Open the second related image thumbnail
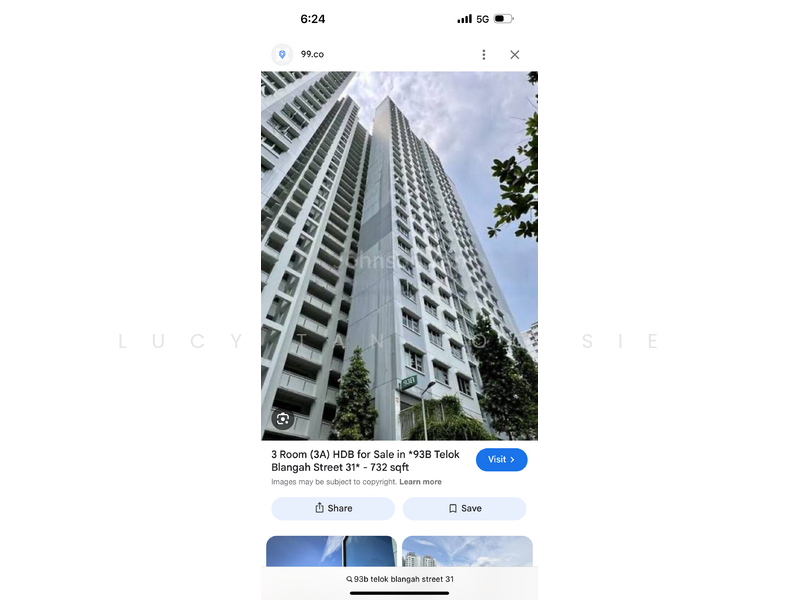The width and height of the screenshot is (800, 600). pos(467,551)
